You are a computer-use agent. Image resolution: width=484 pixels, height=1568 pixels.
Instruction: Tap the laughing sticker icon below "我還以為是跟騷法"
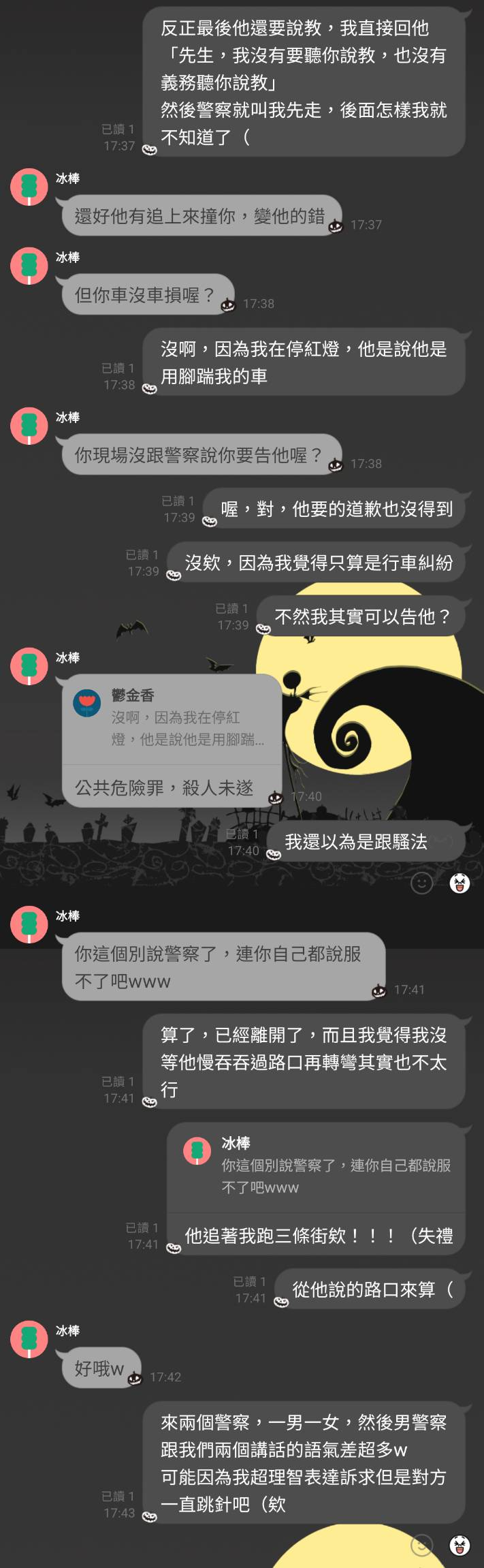(460, 883)
